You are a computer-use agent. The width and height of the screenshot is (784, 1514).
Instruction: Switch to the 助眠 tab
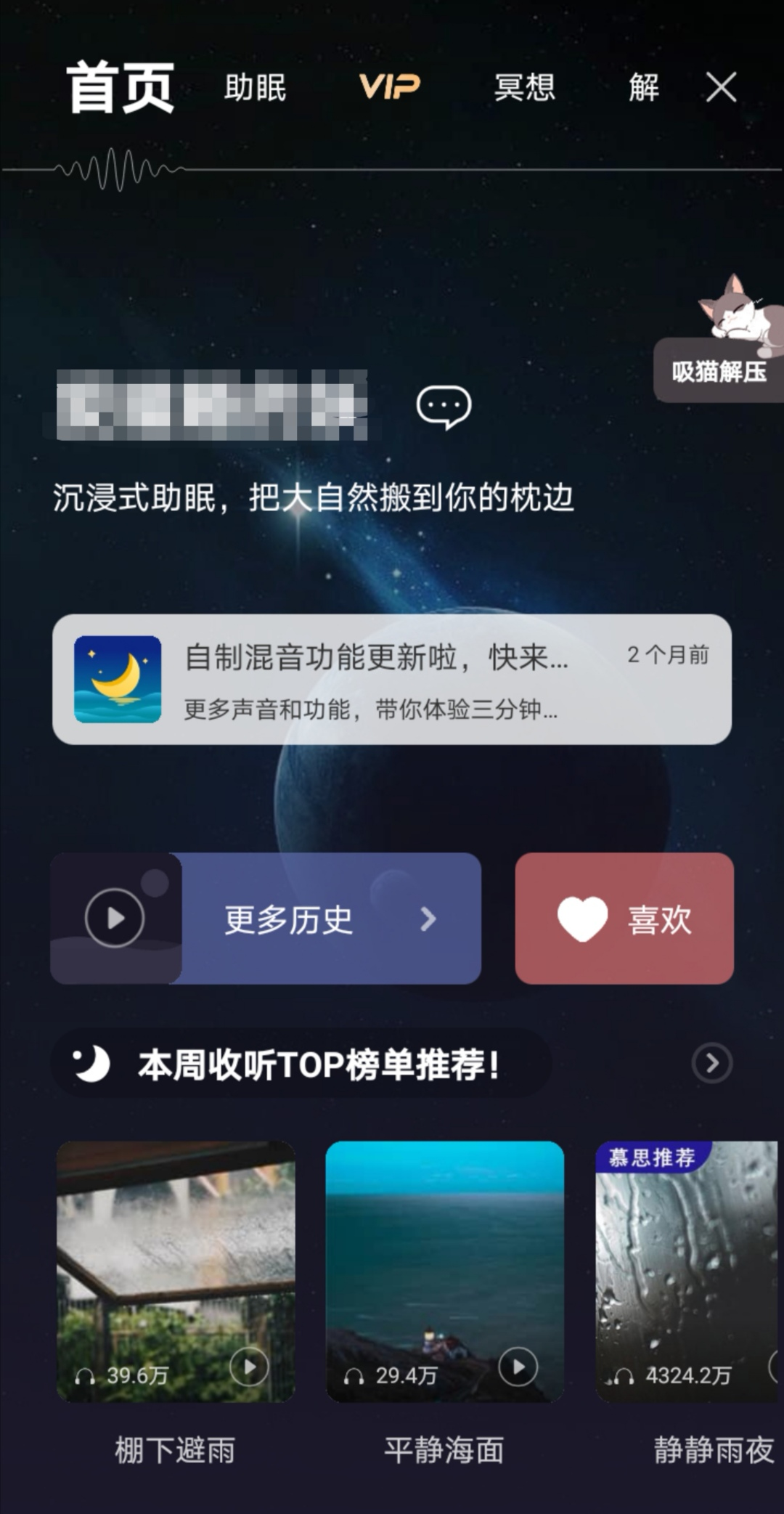[255, 88]
